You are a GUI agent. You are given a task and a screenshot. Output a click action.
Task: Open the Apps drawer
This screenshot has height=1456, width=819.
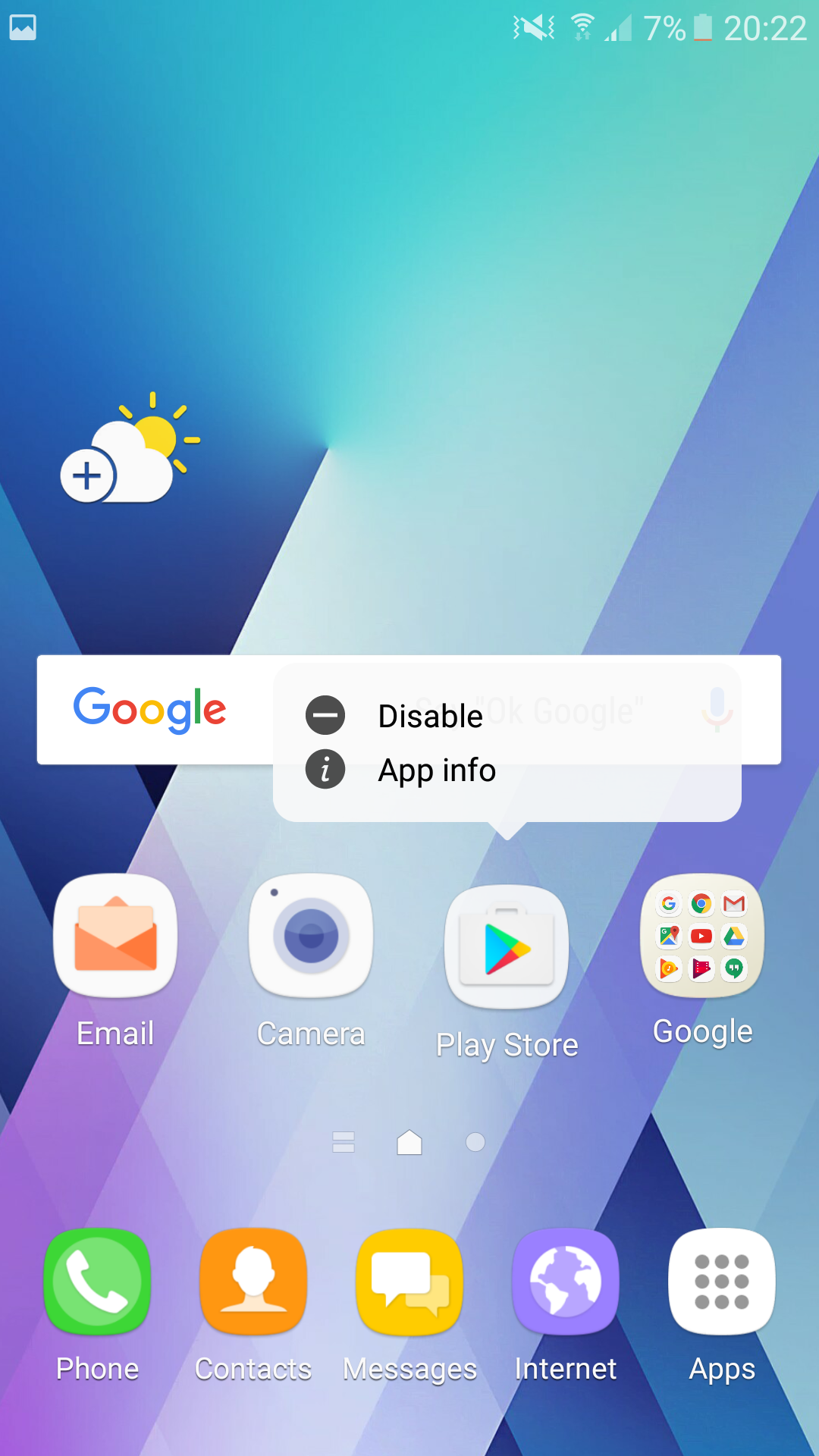[x=722, y=1282]
